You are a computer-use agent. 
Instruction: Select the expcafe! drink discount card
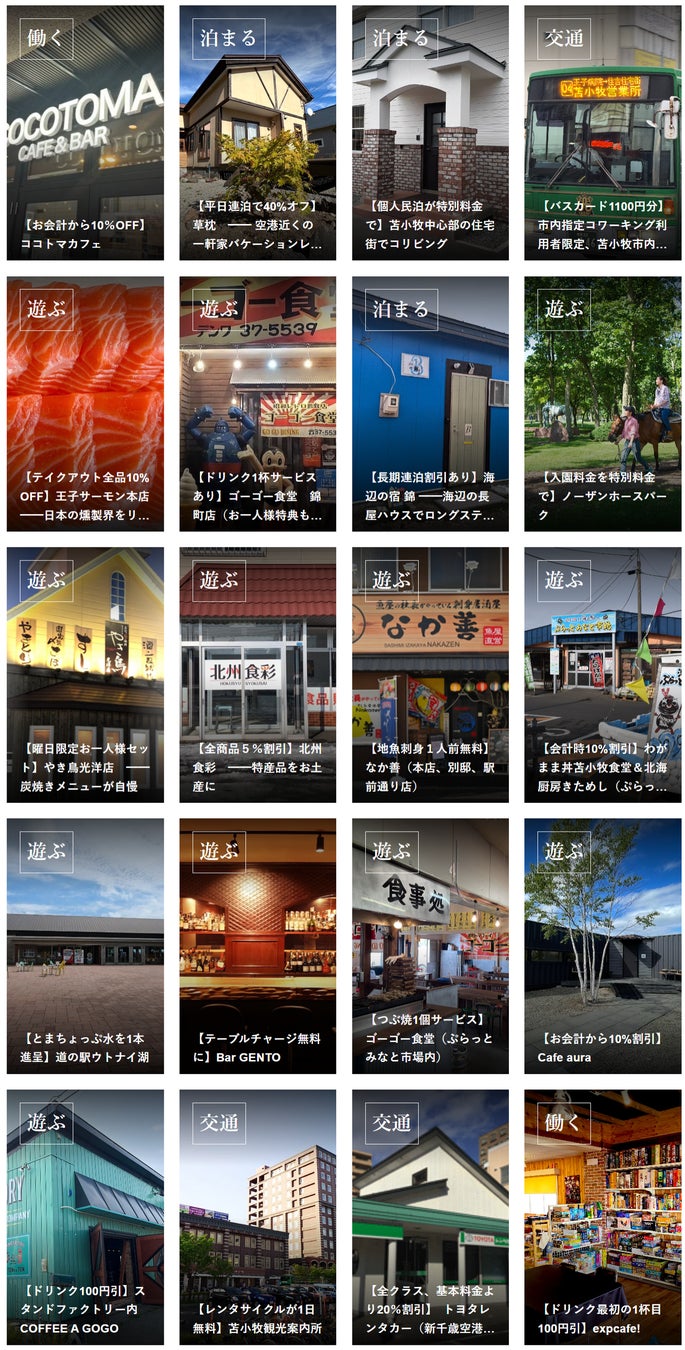pos(602,1217)
